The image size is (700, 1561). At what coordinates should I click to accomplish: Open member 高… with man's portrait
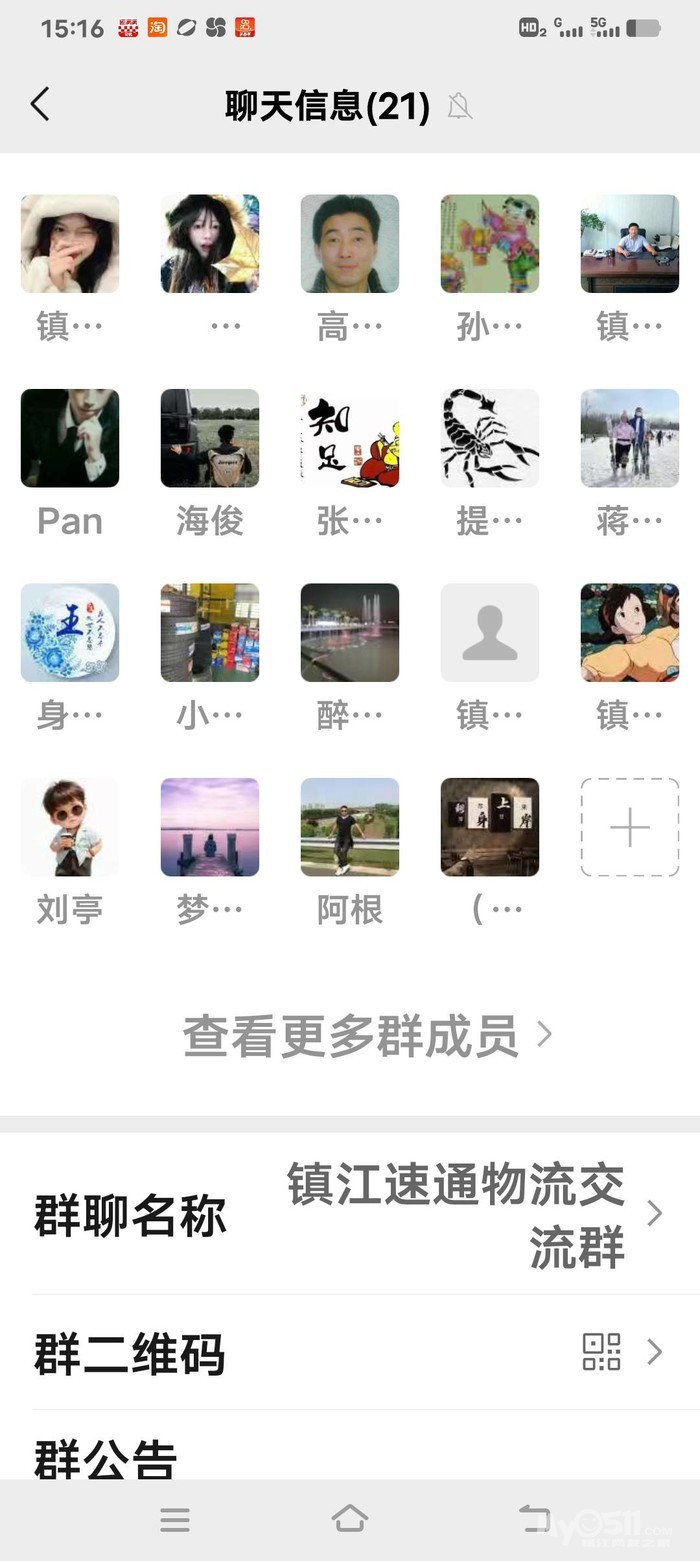pyautogui.click(x=350, y=244)
